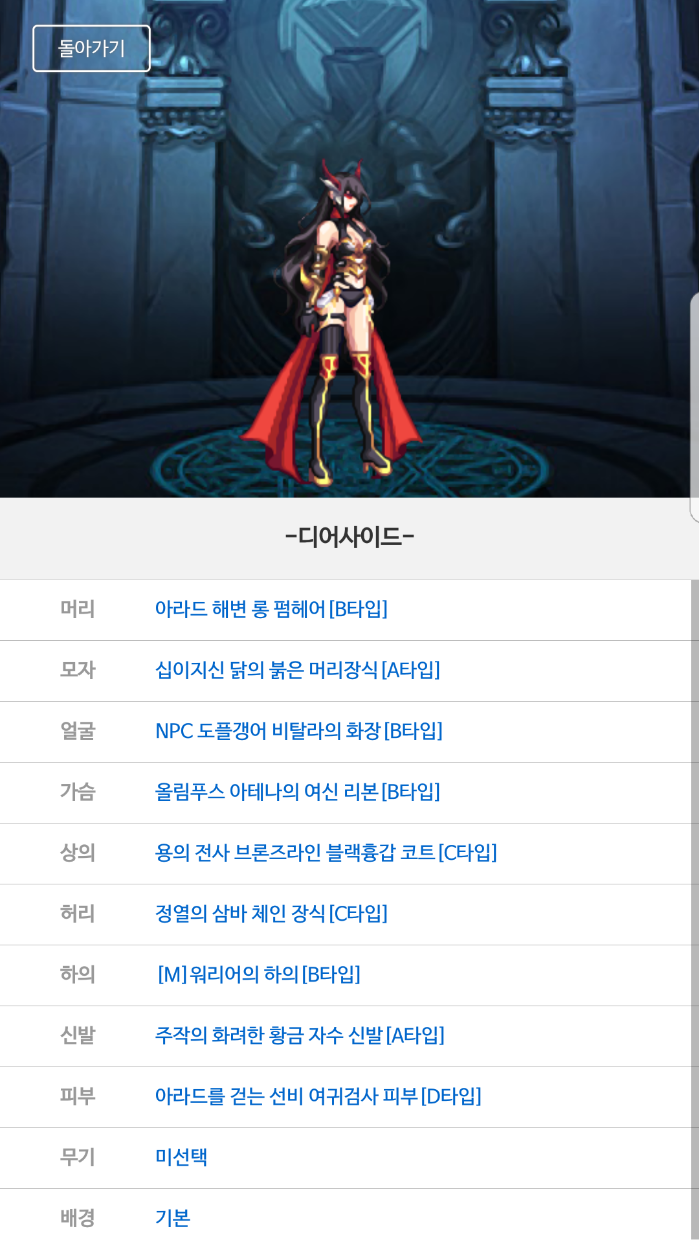699x1244 pixels.
Task: Open 정열의 삼바 체인 장식 [C타입] link
Action: [271, 914]
